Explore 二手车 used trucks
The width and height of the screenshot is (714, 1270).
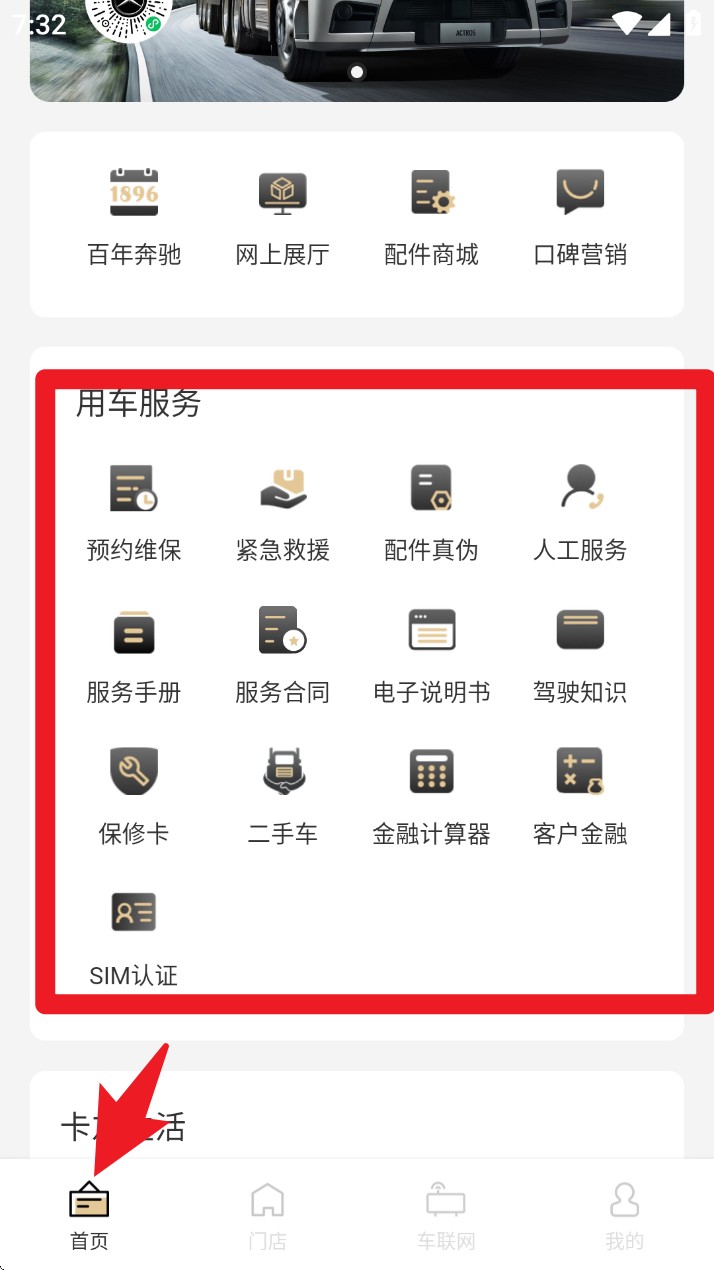tap(282, 795)
